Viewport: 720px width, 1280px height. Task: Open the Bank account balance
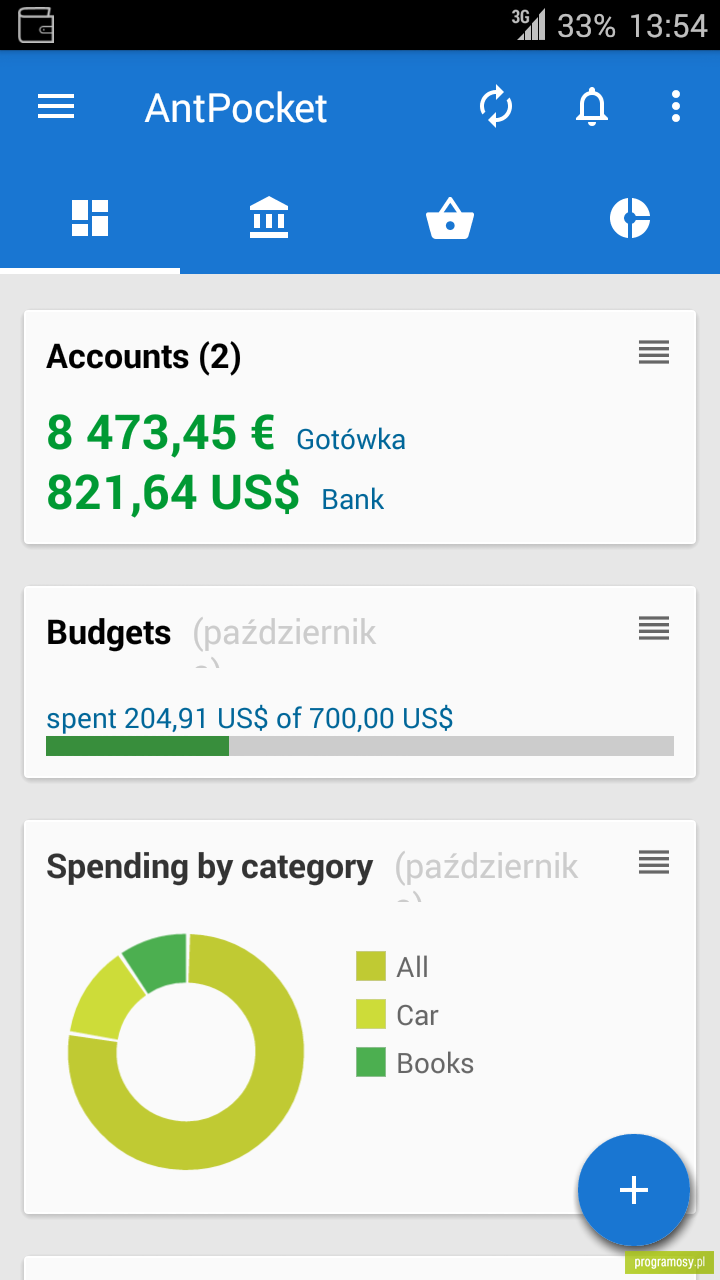click(216, 493)
